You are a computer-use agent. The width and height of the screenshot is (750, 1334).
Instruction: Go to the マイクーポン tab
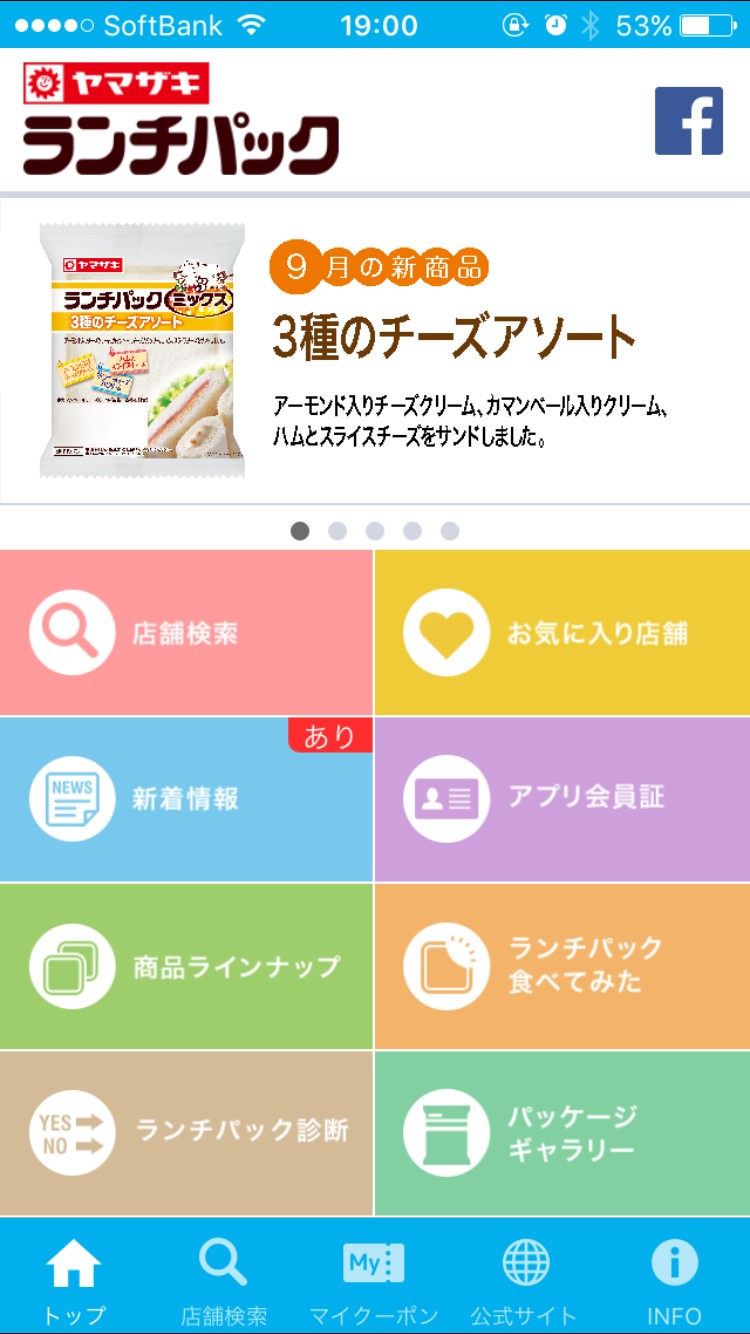(374, 1278)
